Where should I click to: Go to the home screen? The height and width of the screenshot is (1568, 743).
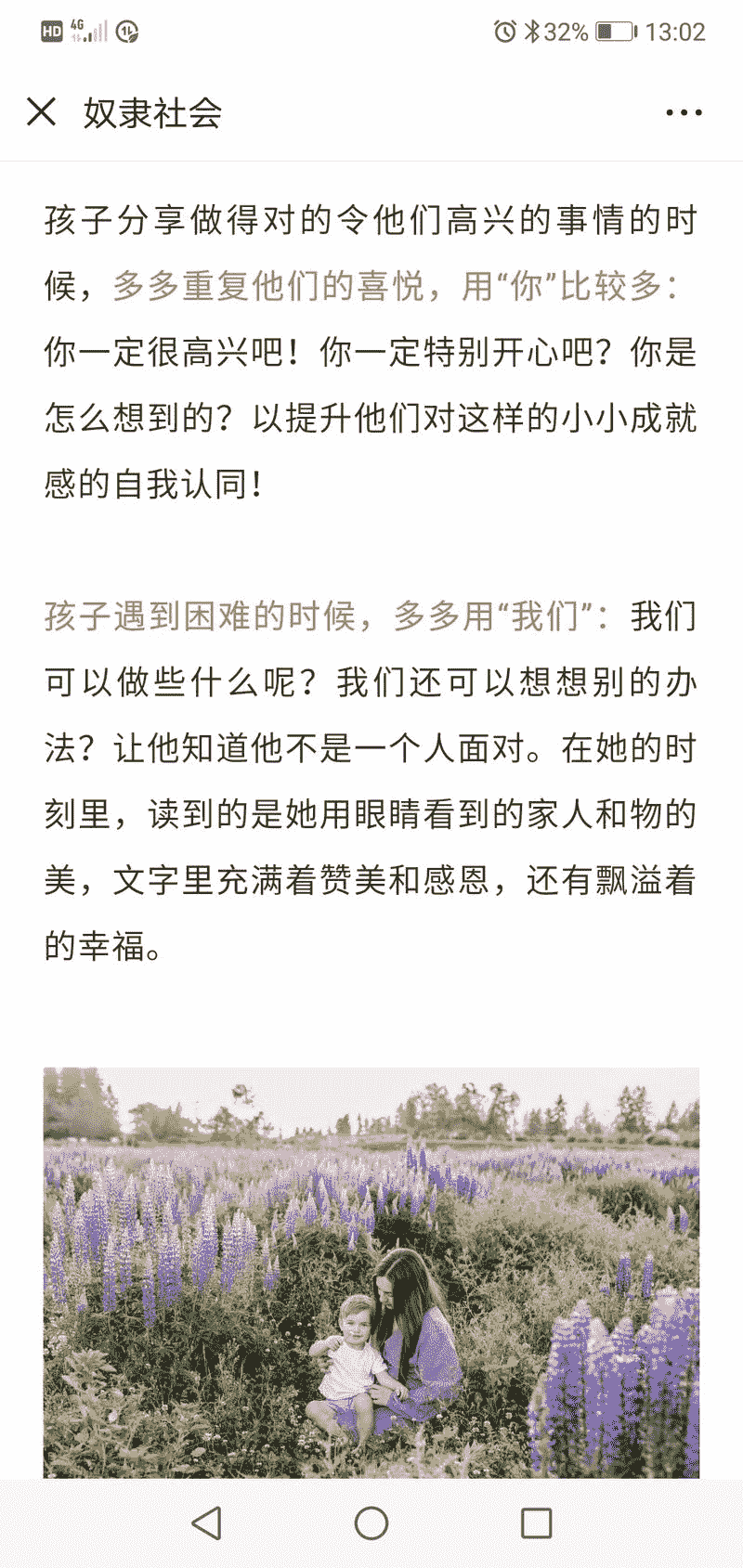tap(371, 1523)
